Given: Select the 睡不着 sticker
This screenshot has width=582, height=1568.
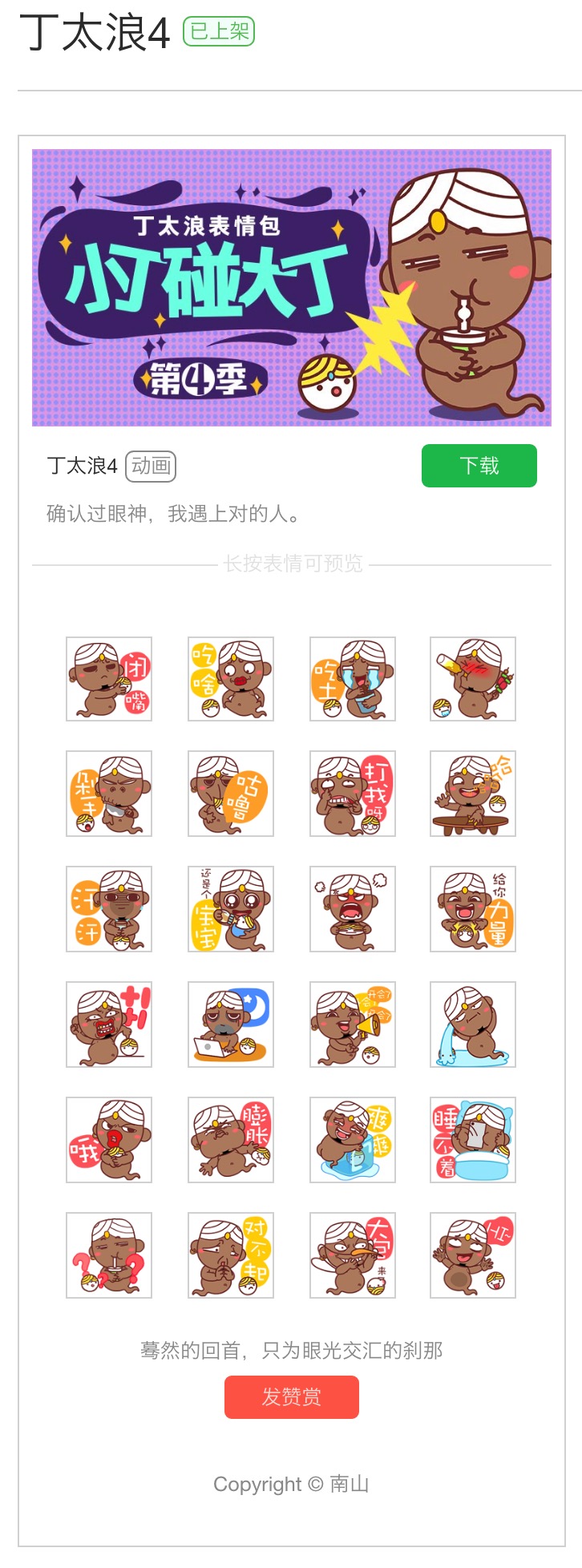Looking at the screenshot, I should coord(473,1140).
